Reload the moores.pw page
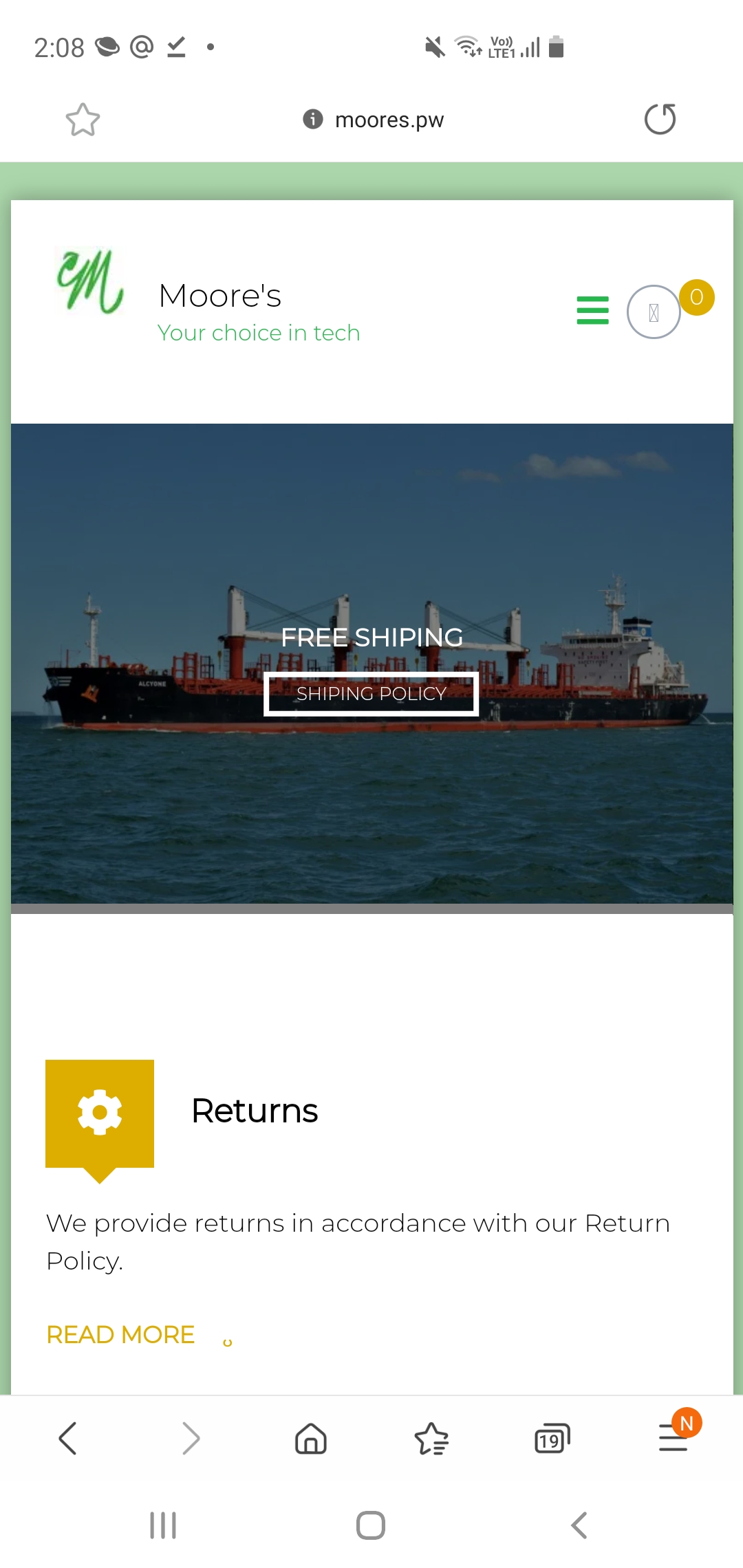 click(x=660, y=119)
